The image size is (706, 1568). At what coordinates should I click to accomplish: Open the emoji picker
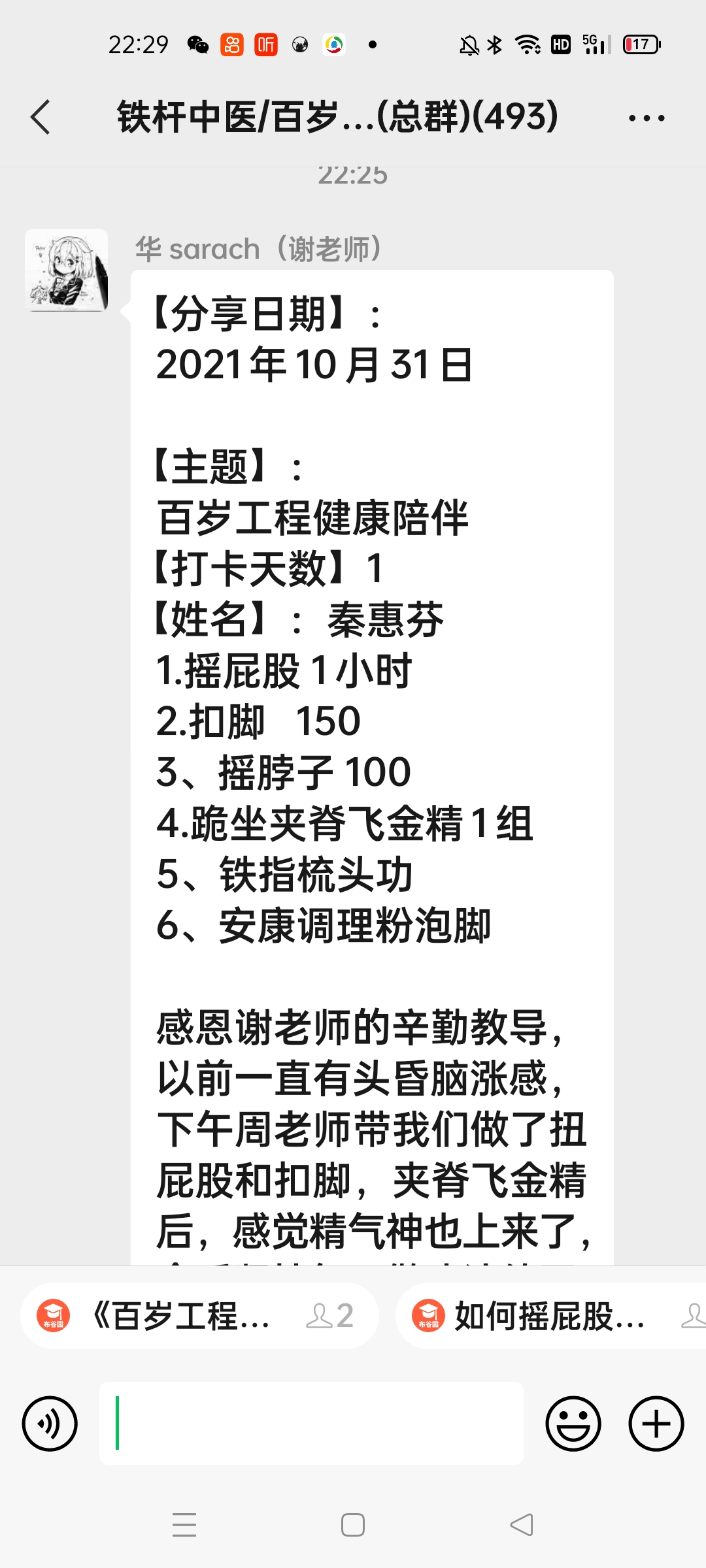573,1424
